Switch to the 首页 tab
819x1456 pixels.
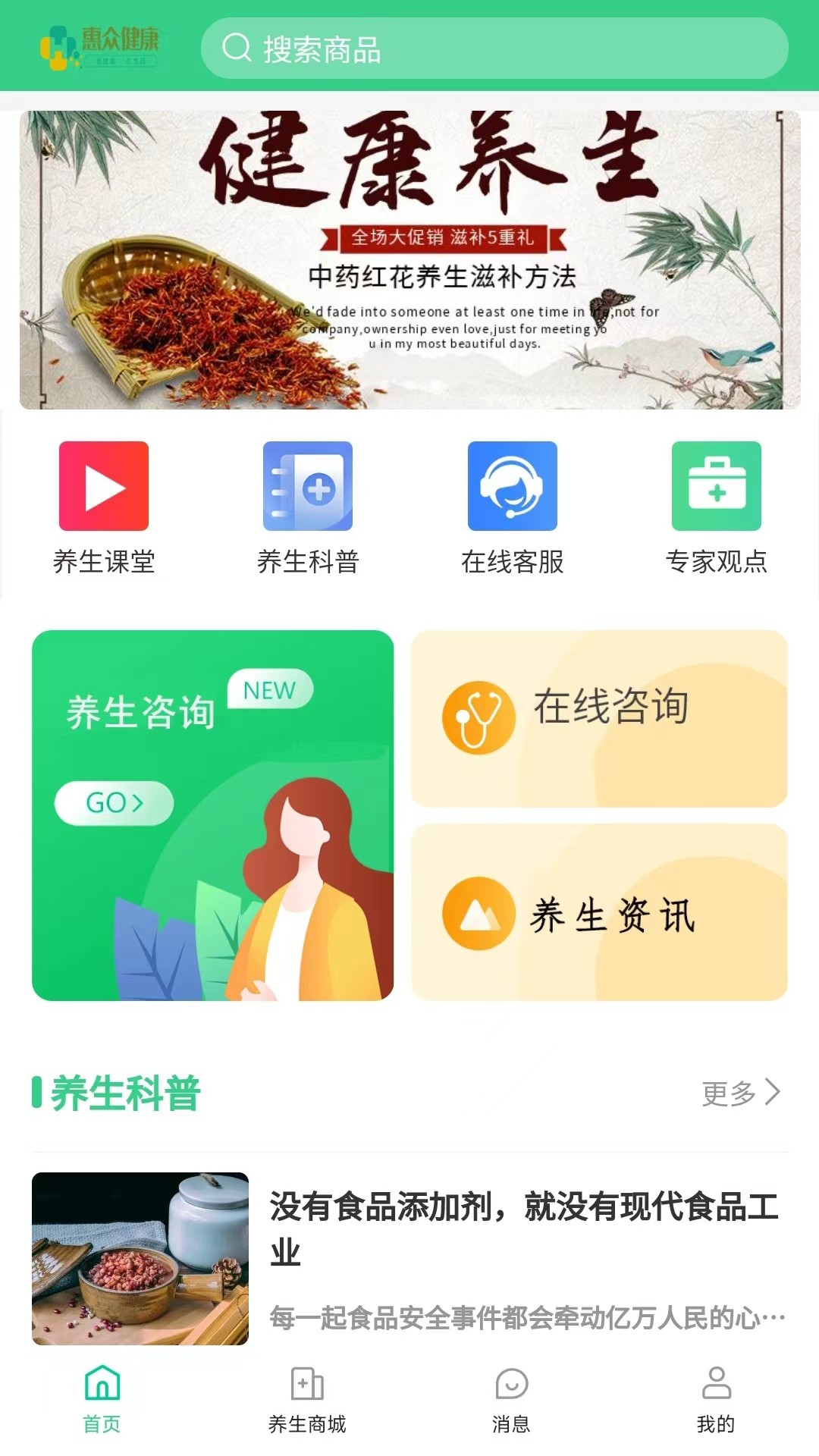(x=102, y=1400)
